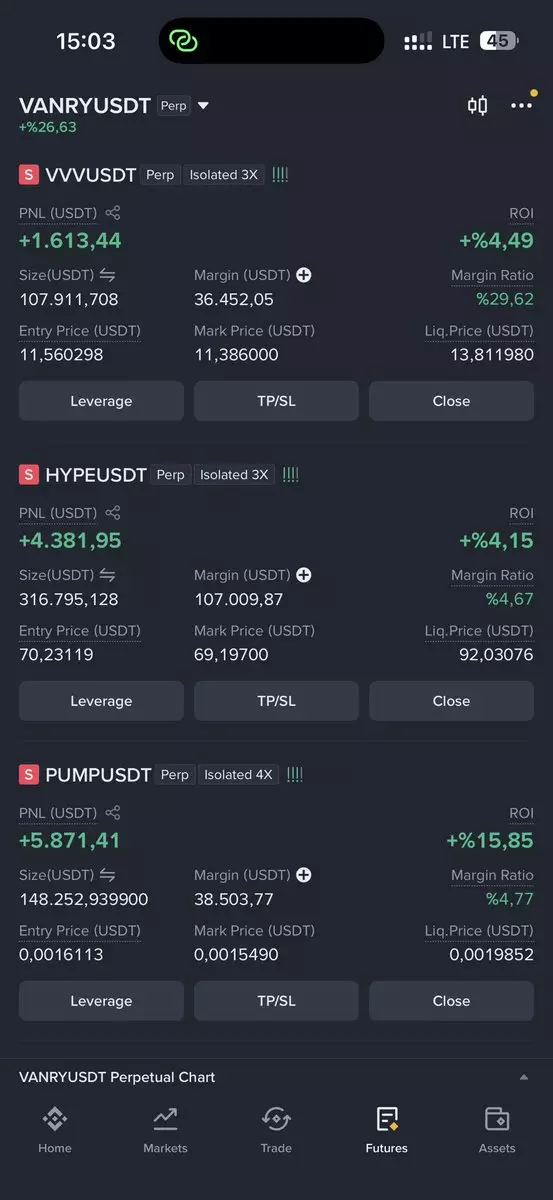The height and width of the screenshot is (1200, 553).
Task: Share the PUMPUSDT PNL
Action: coord(113,813)
